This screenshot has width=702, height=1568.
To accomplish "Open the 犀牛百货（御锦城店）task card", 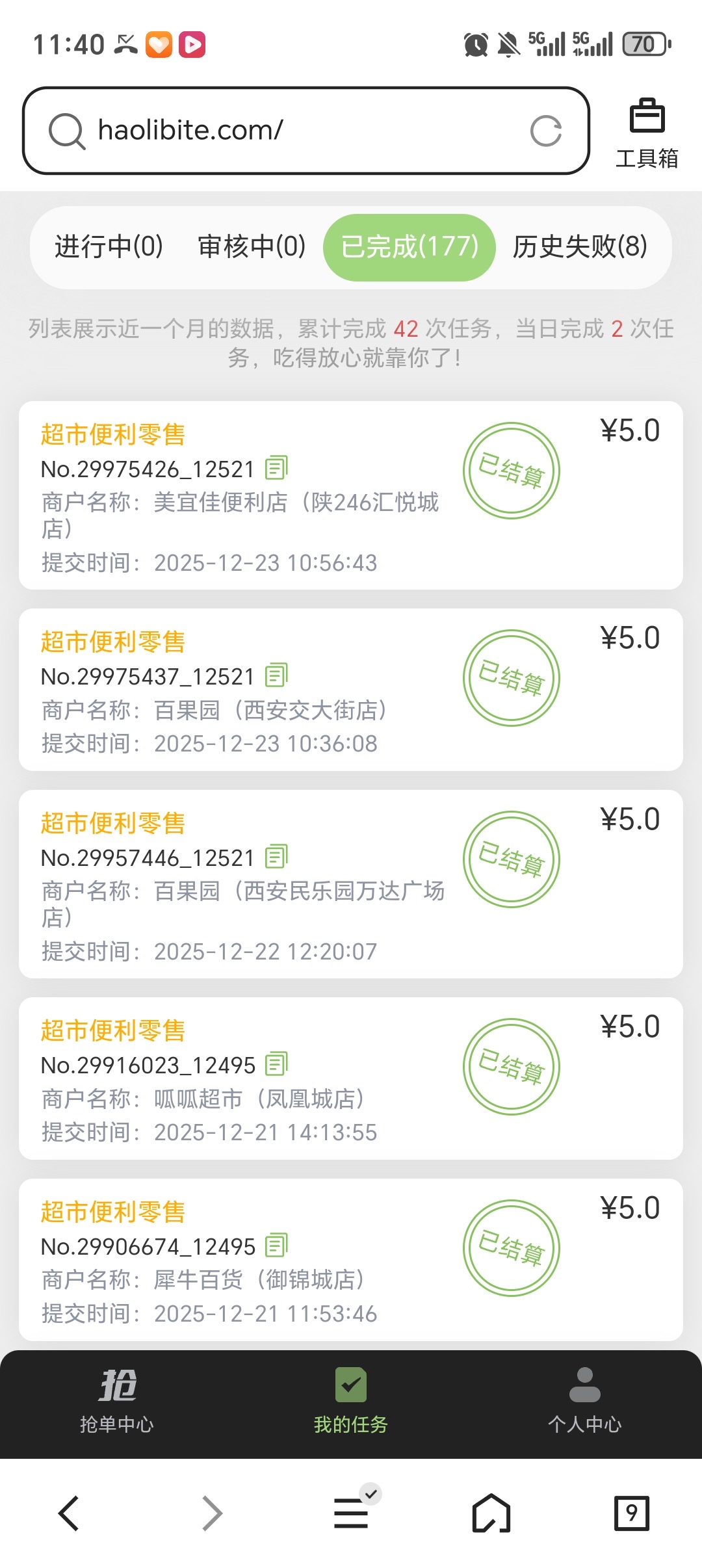I will pyautogui.click(x=260, y=1261).
